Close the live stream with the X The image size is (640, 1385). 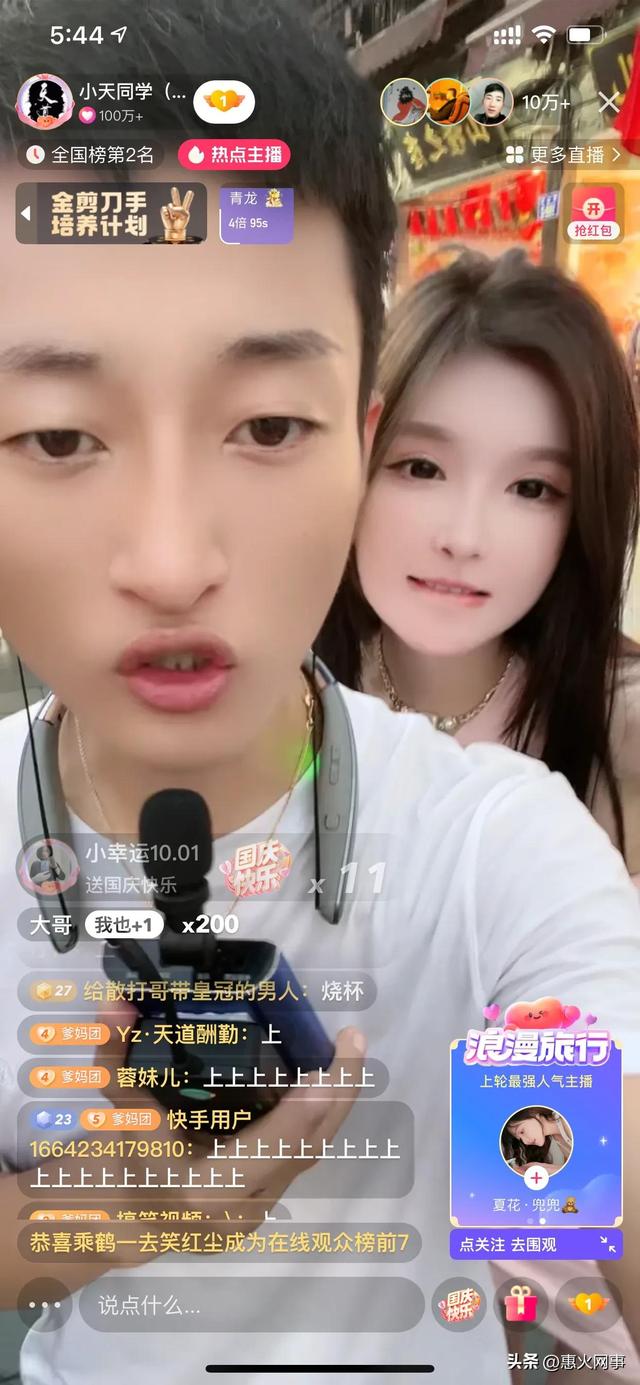pos(609,102)
